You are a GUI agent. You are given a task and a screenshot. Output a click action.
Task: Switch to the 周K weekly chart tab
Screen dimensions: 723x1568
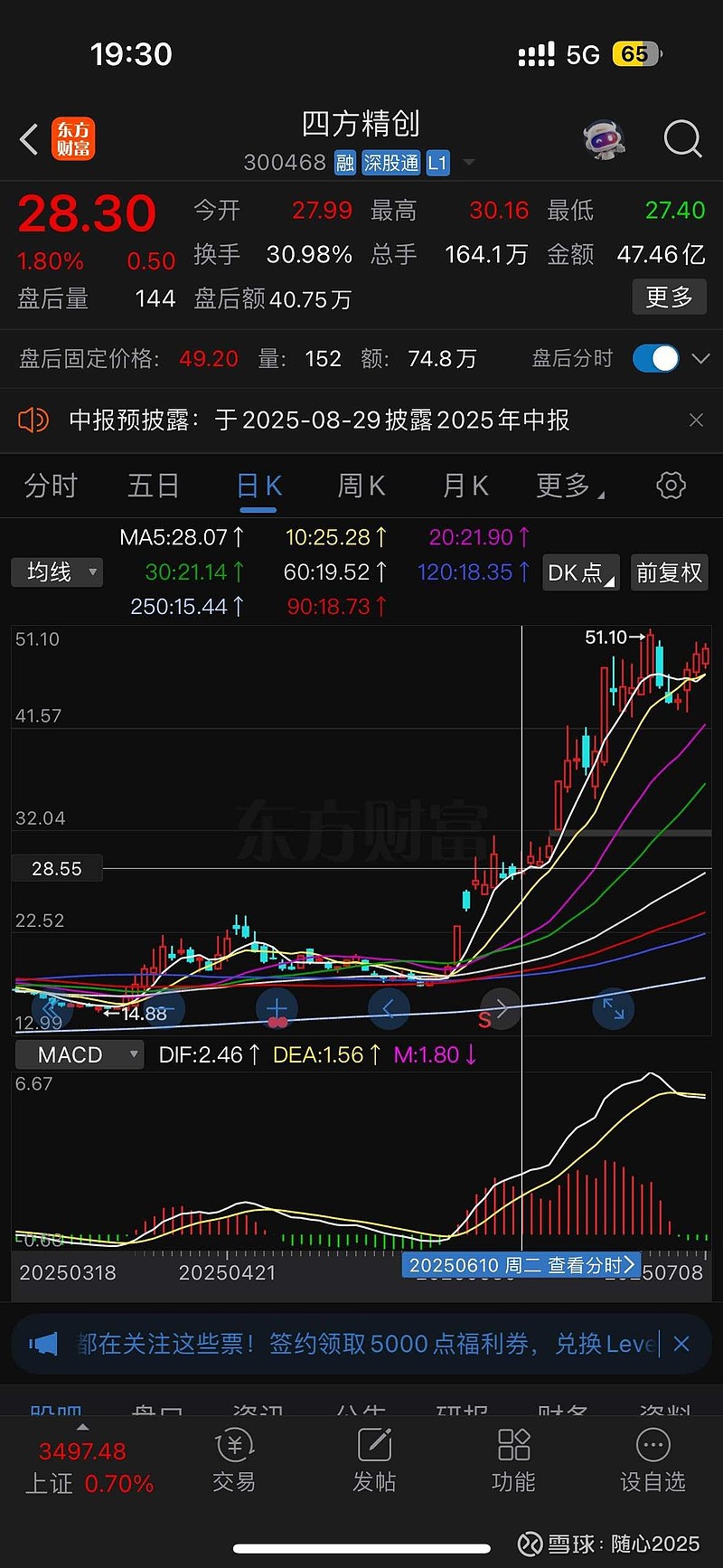pos(360,486)
